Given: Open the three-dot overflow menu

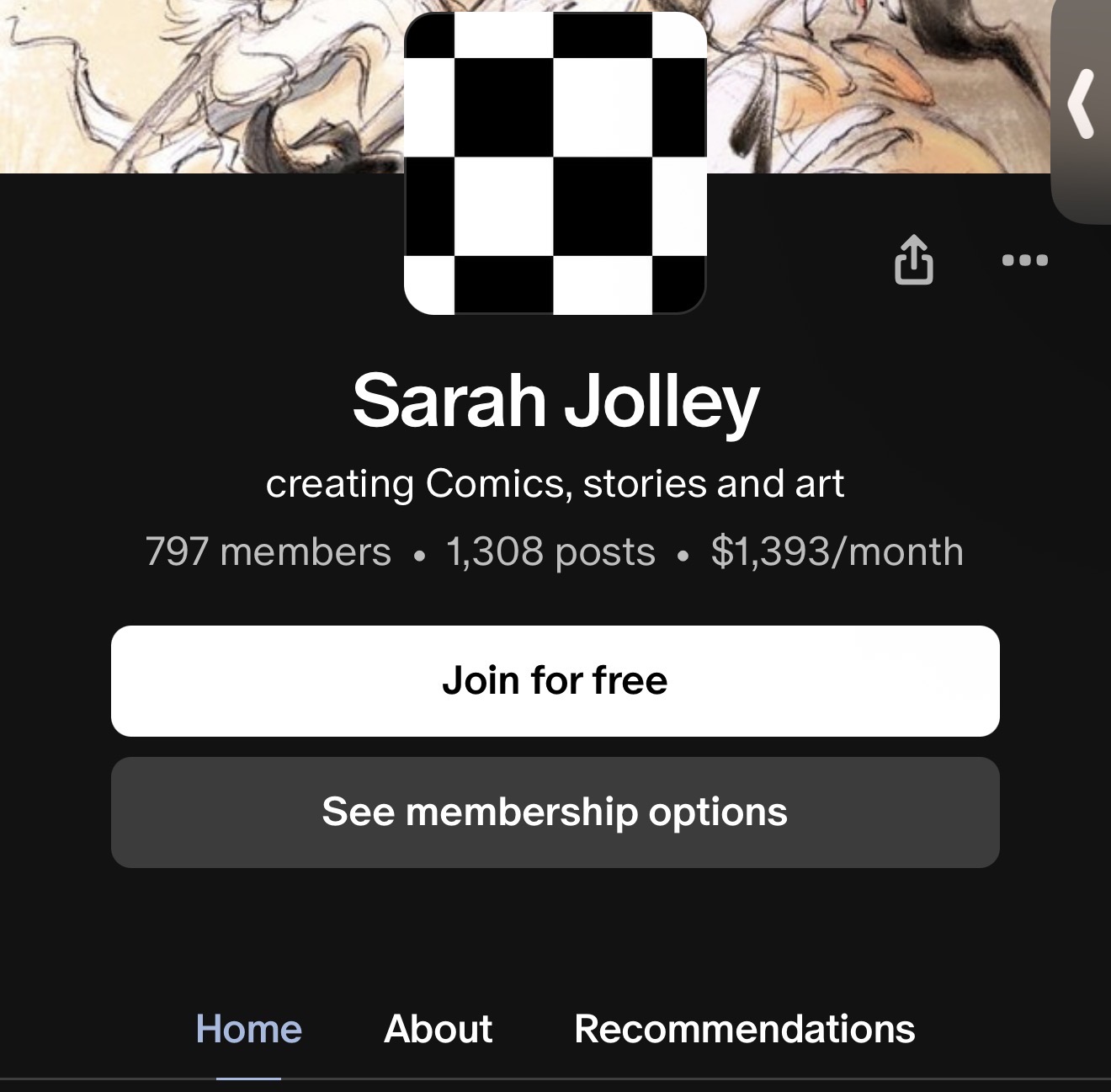Looking at the screenshot, I should 1025,260.
